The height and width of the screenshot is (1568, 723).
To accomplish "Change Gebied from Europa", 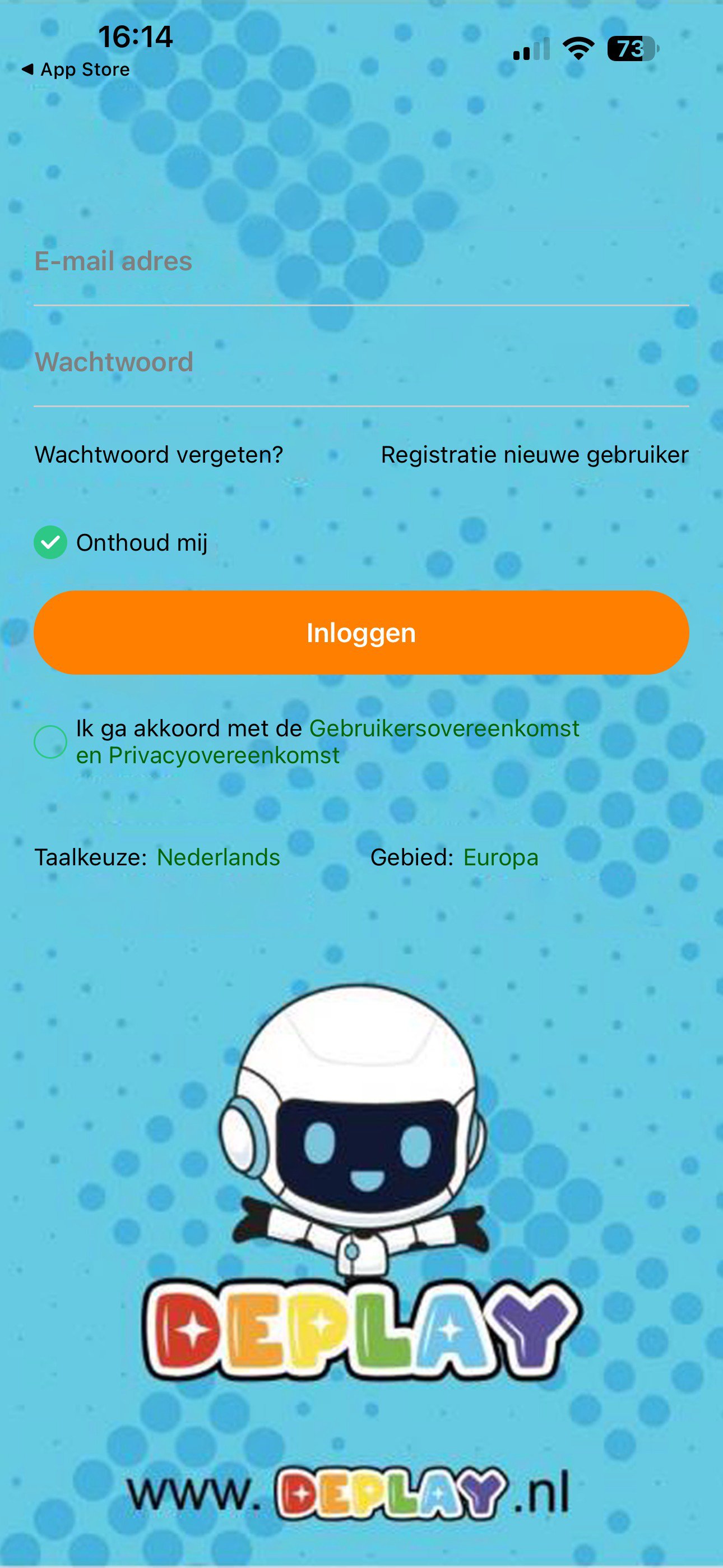I will point(500,857).
